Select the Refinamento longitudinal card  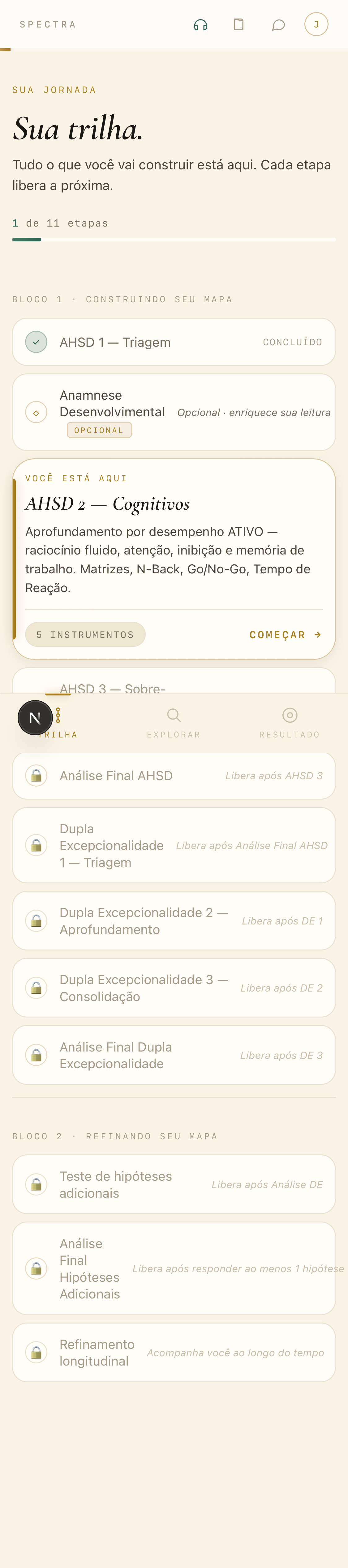point(174,1353)
